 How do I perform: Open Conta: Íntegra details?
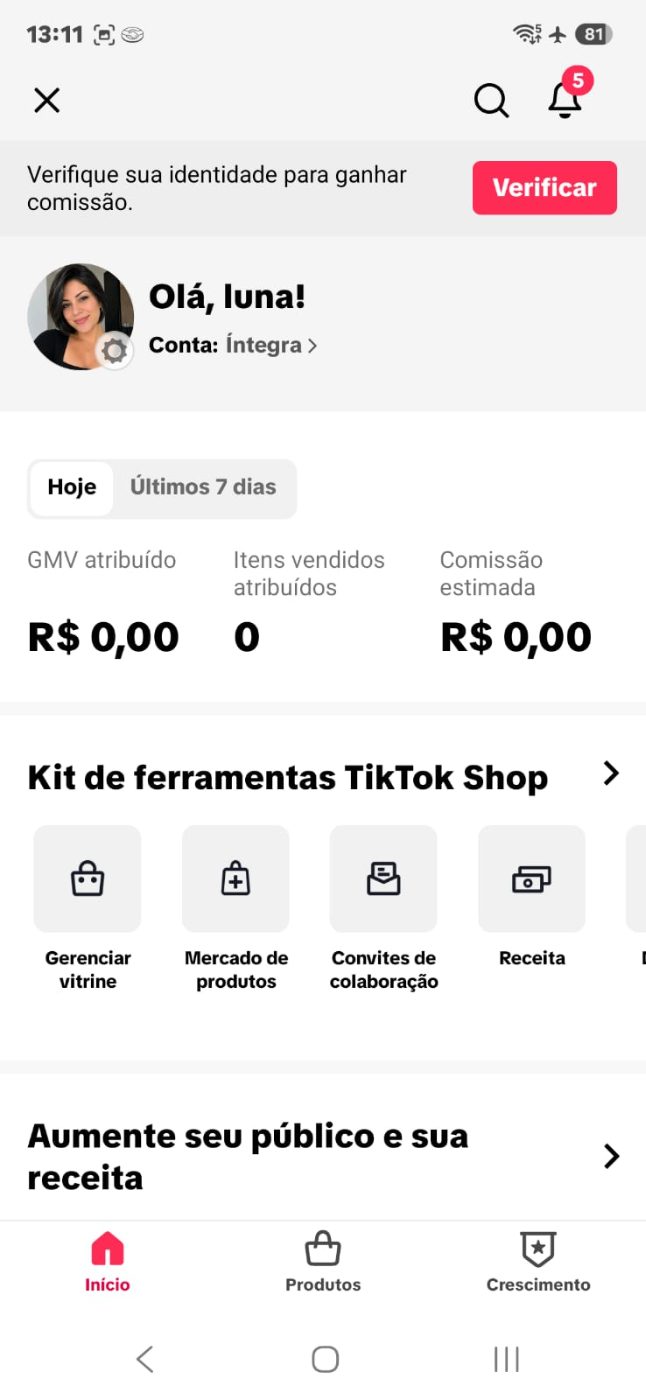[x=234, y=345]
